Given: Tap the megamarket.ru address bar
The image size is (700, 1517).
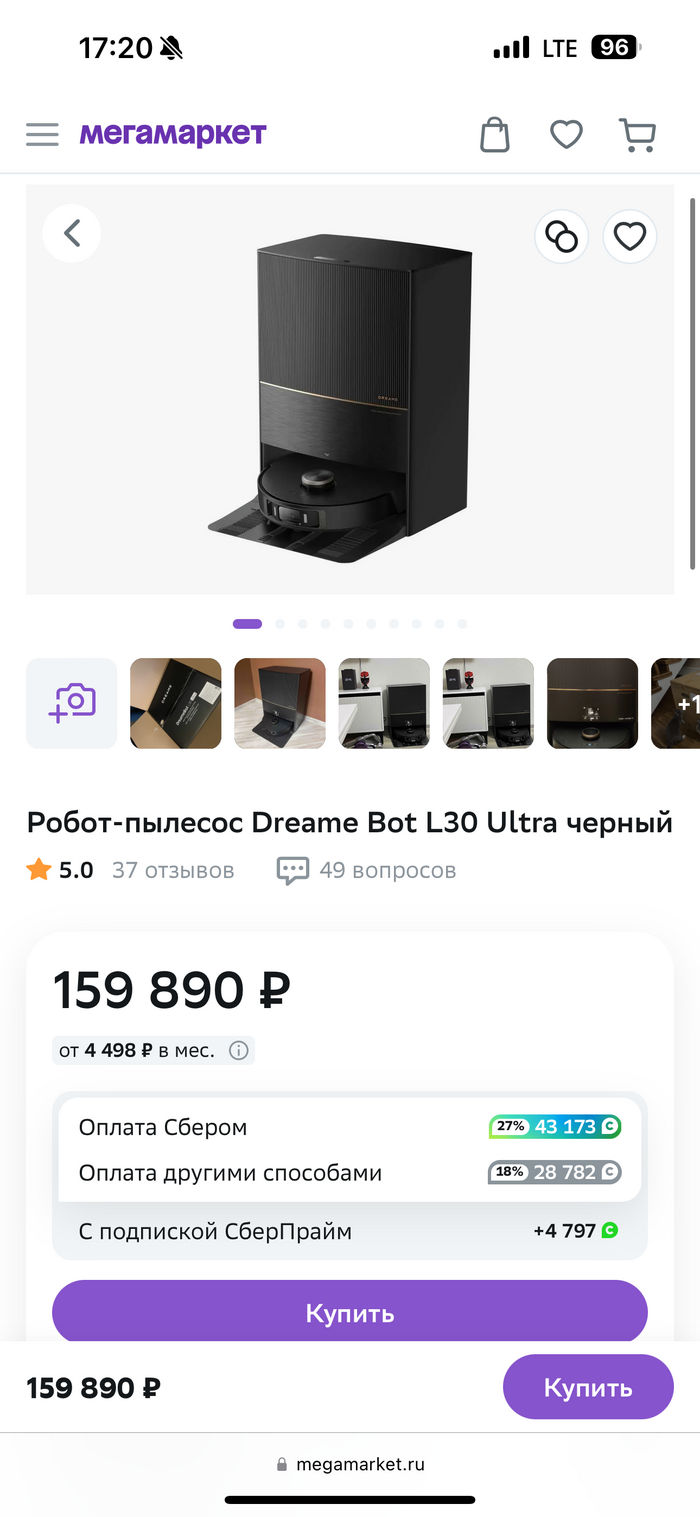Looking at the screenshot, I should tap(350, 1465).
